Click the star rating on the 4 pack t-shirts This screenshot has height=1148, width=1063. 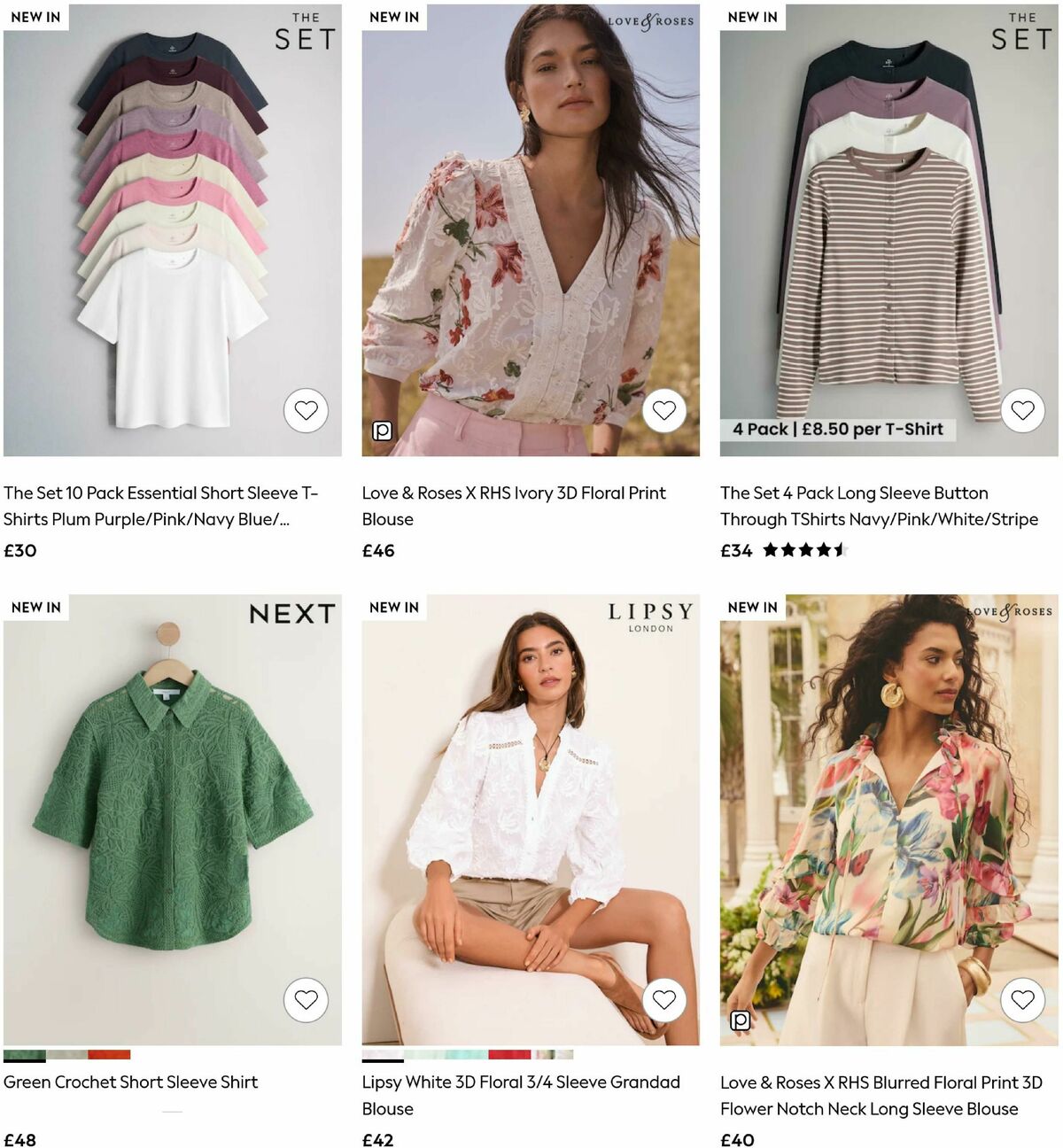(806, 550)
